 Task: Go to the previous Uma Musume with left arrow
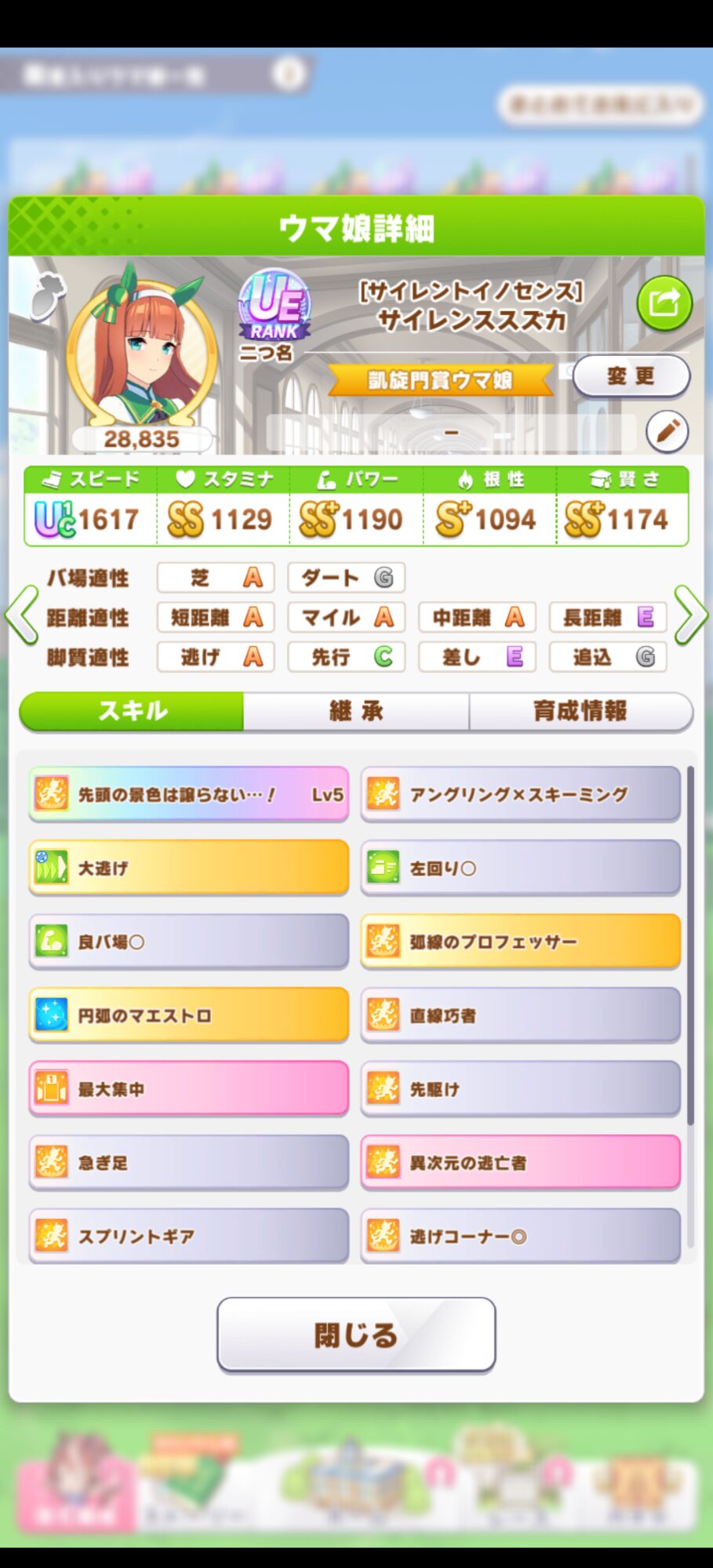tap(21, 615)
